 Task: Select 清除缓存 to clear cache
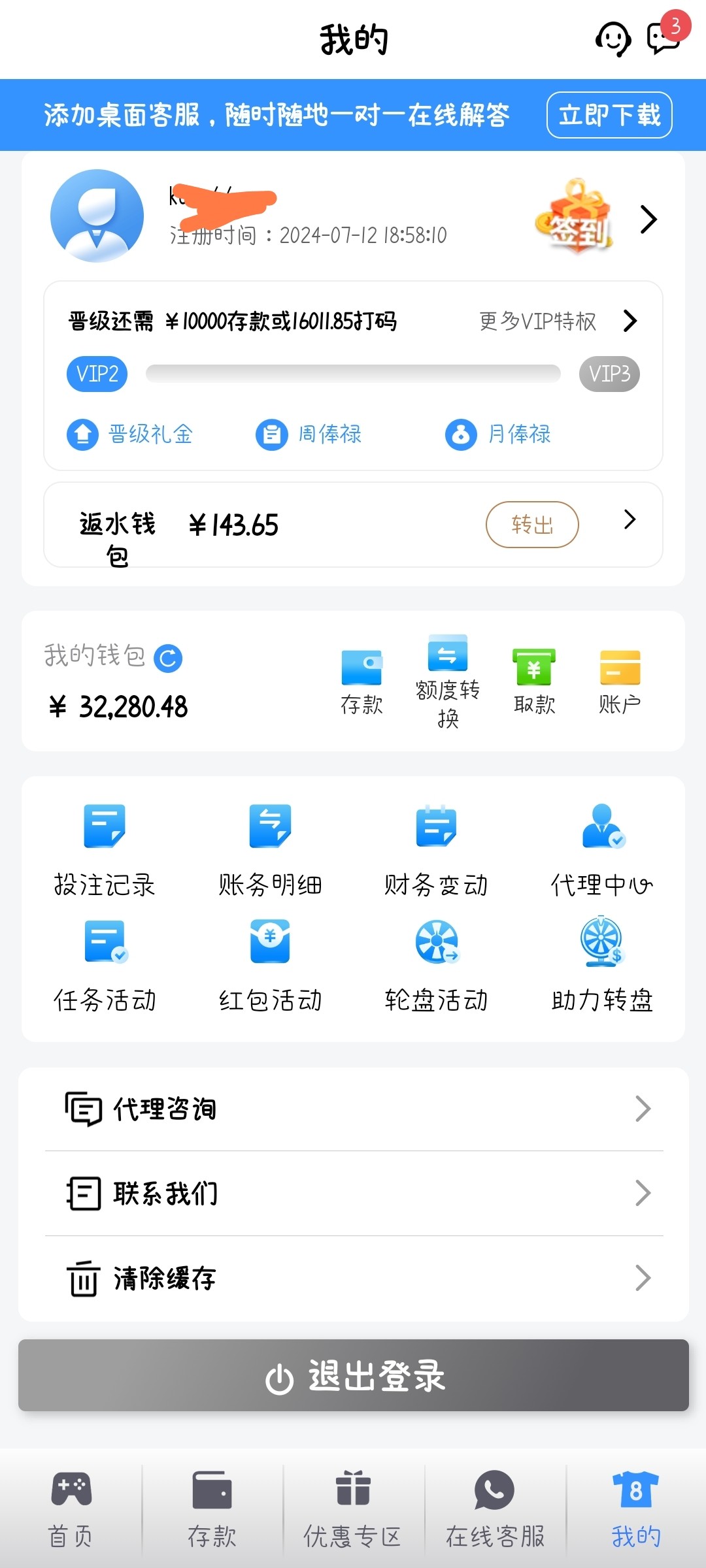[353, 1278]
